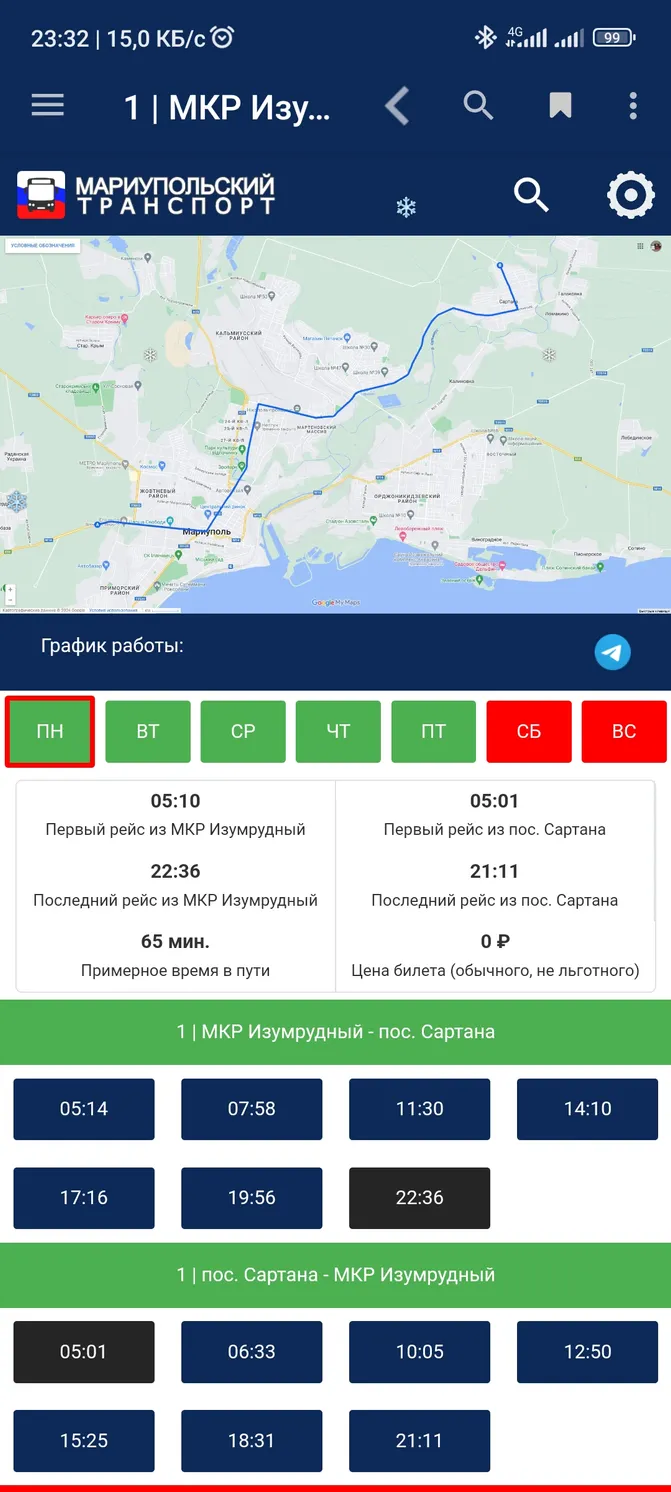Select the ВС day tab
671x1492 pixels.
(x=624, y=732)
